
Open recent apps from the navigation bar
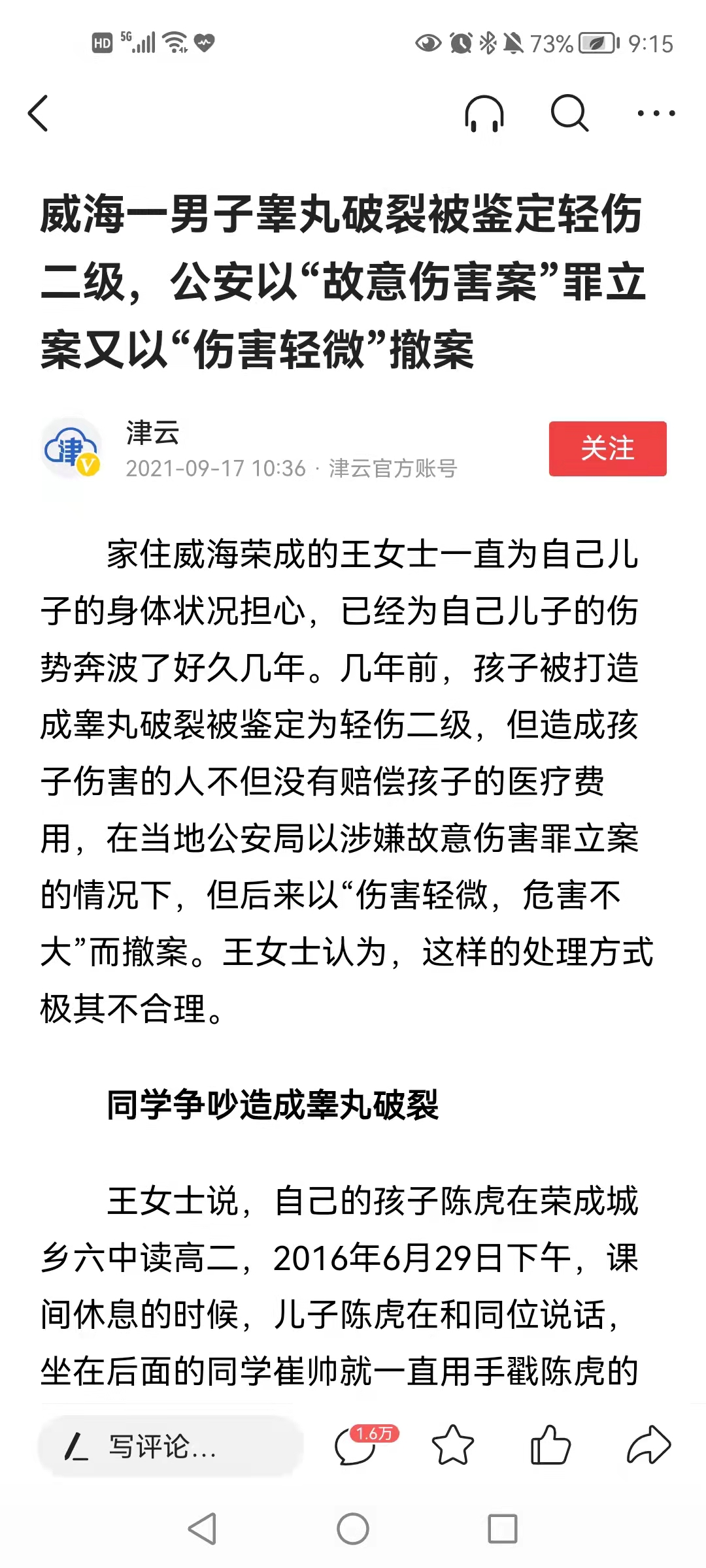pyautogui.click(x=503, y=1529)
